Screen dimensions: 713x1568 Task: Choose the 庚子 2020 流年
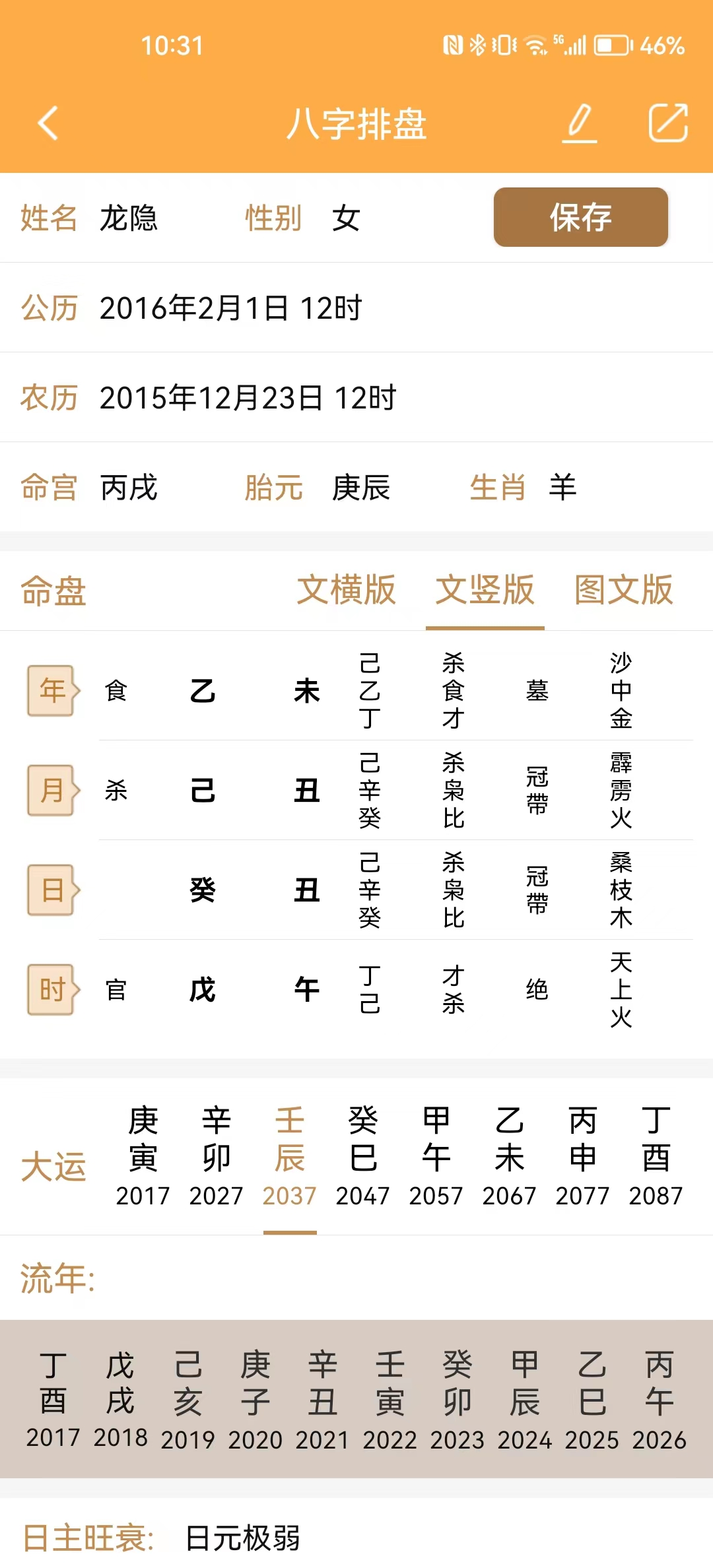(x=255, y=1400)
